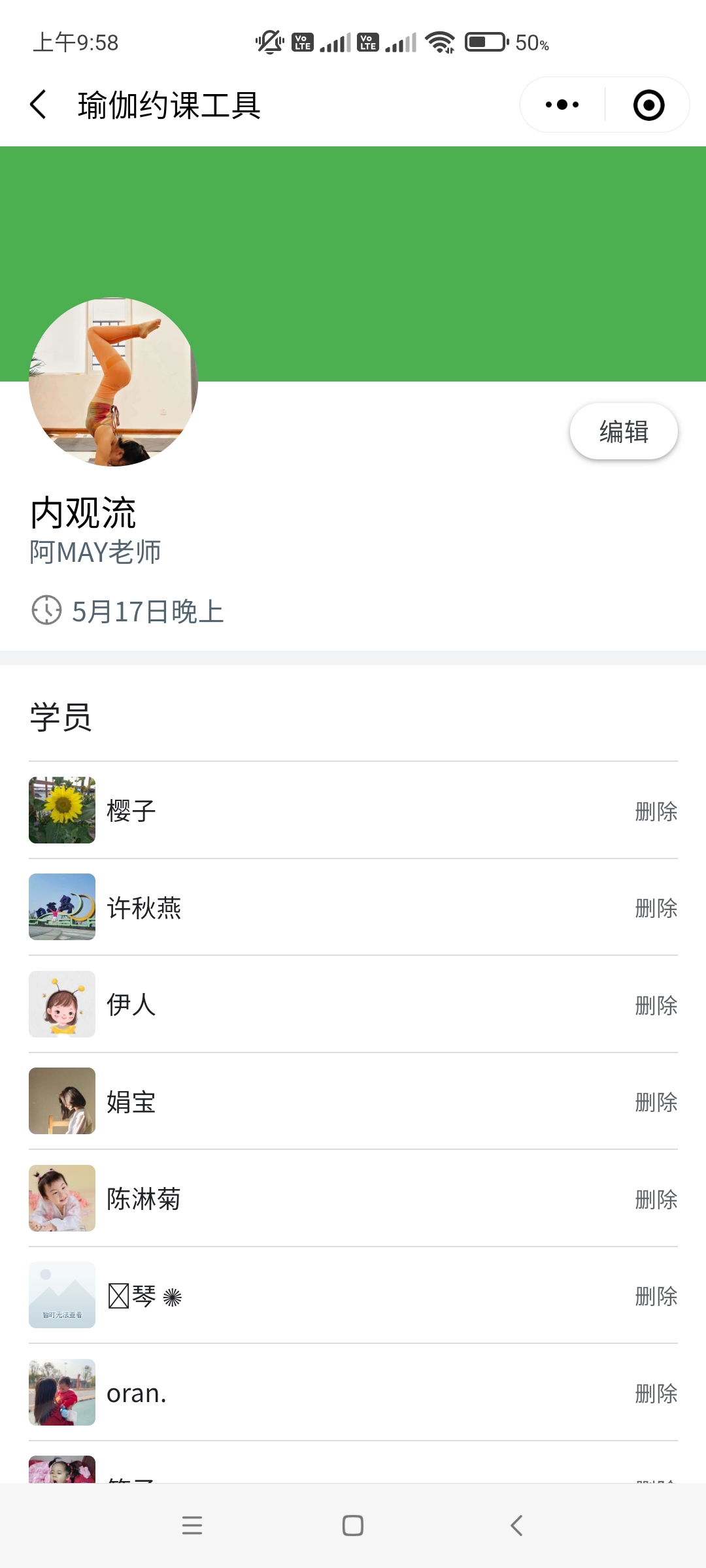Tap the 编辑 button
This screenshot has width=706, height=1568.
click(624, 432)
